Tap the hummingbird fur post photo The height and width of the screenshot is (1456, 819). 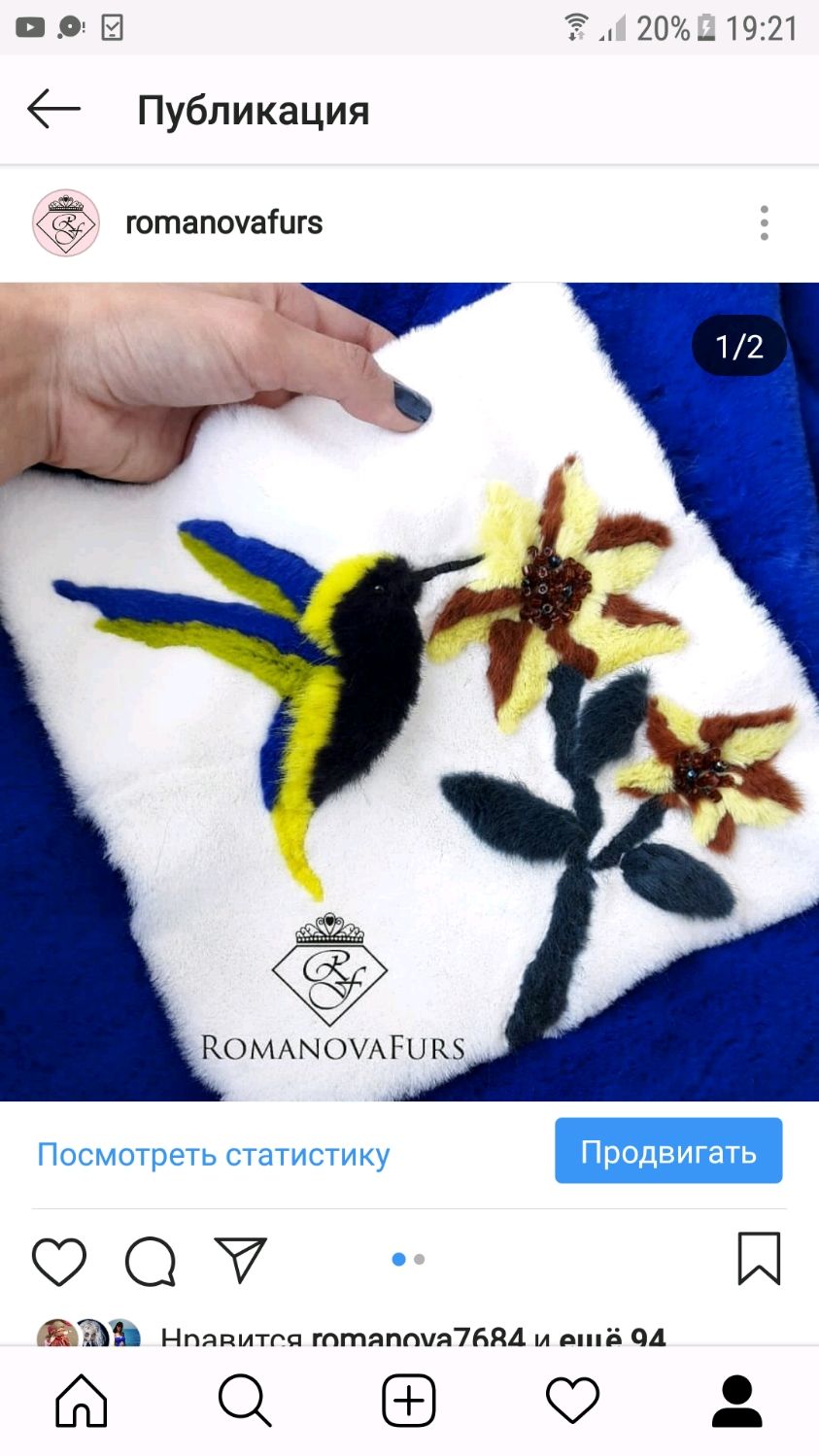coord(409,692)
